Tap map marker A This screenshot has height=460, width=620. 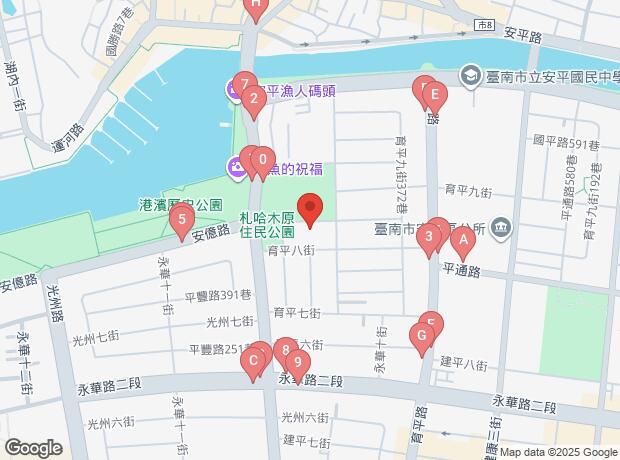click(x=462, y=239)
